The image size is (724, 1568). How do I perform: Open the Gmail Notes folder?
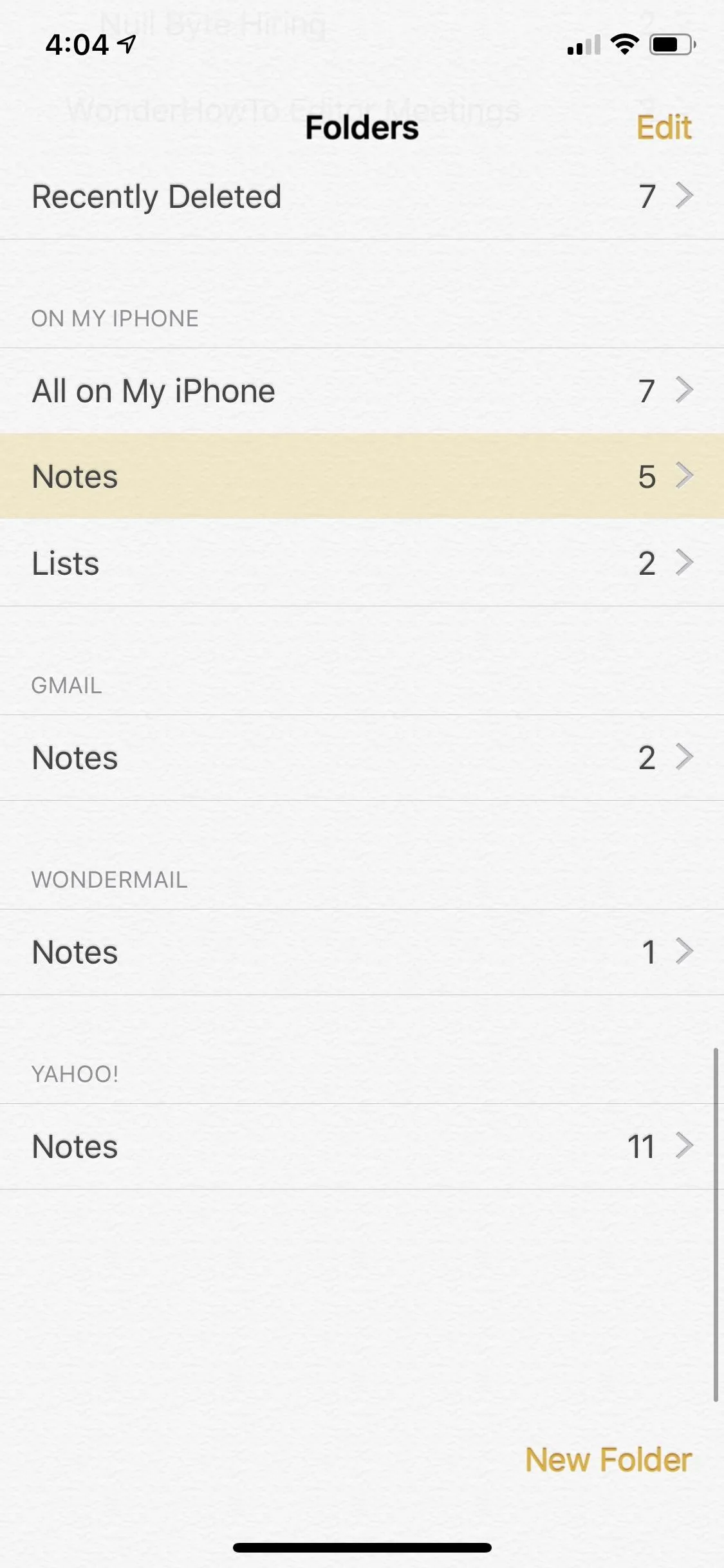point(362,758)
